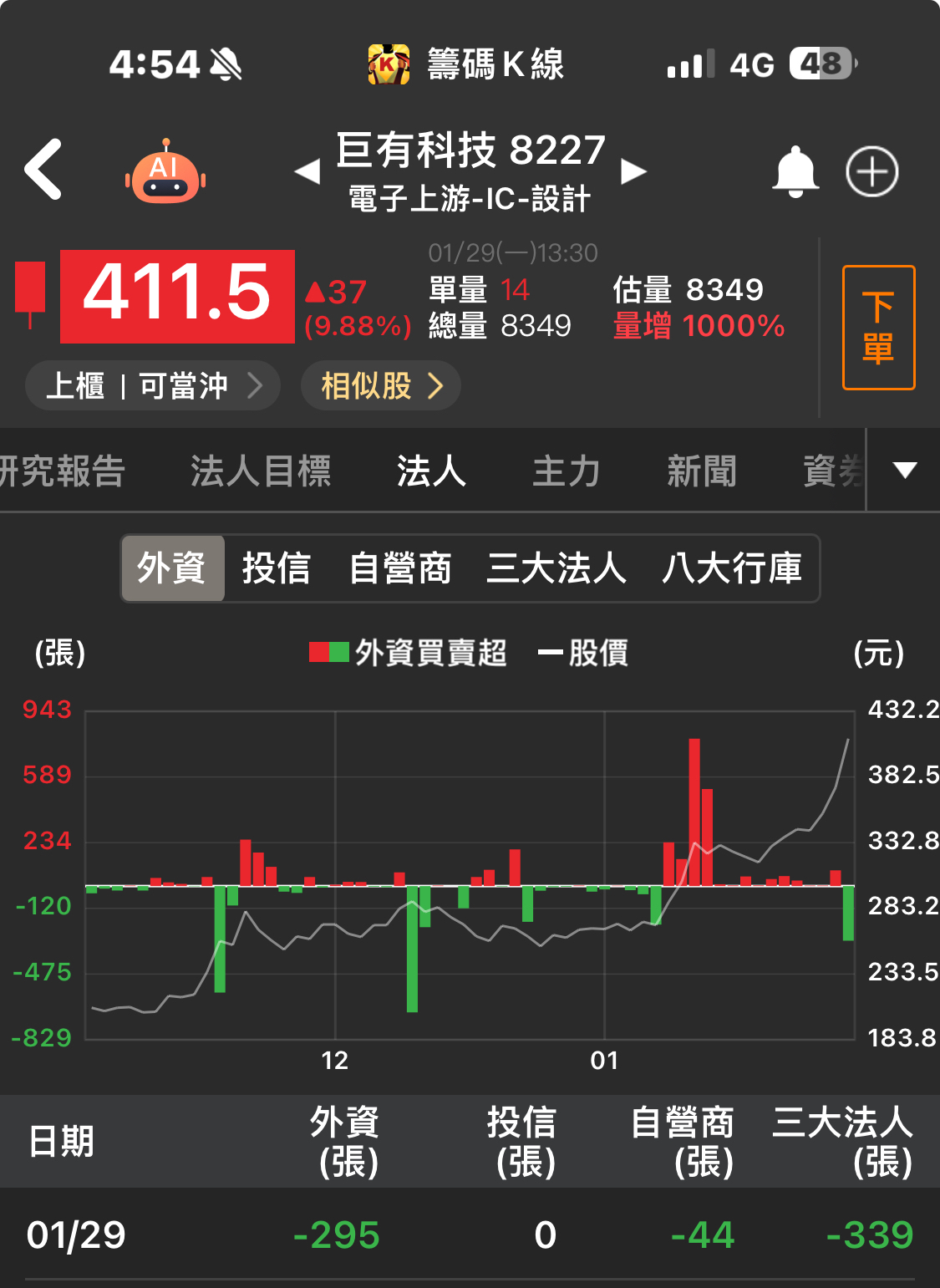
Task: Select the 八大行庫 segment
Action: (731, 568)
